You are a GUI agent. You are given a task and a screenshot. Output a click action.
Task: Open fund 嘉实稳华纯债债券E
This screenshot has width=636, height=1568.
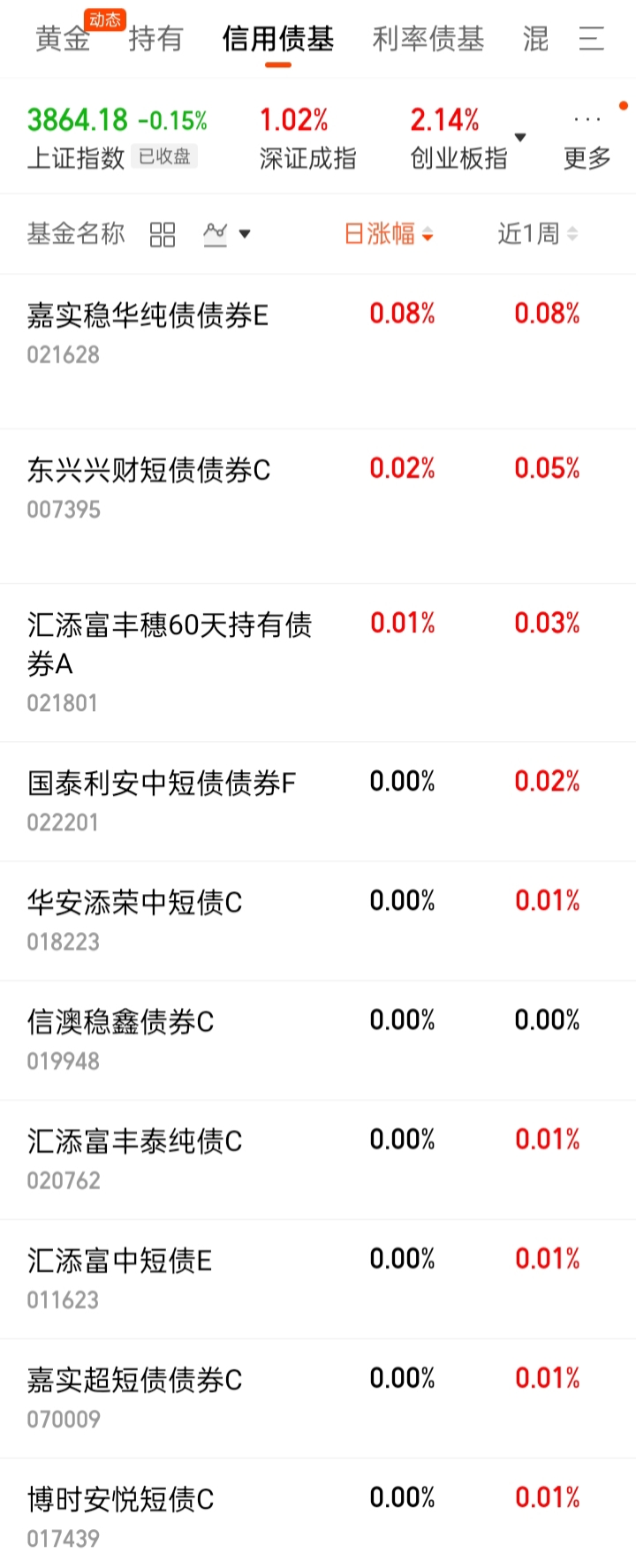pos(318,352)
